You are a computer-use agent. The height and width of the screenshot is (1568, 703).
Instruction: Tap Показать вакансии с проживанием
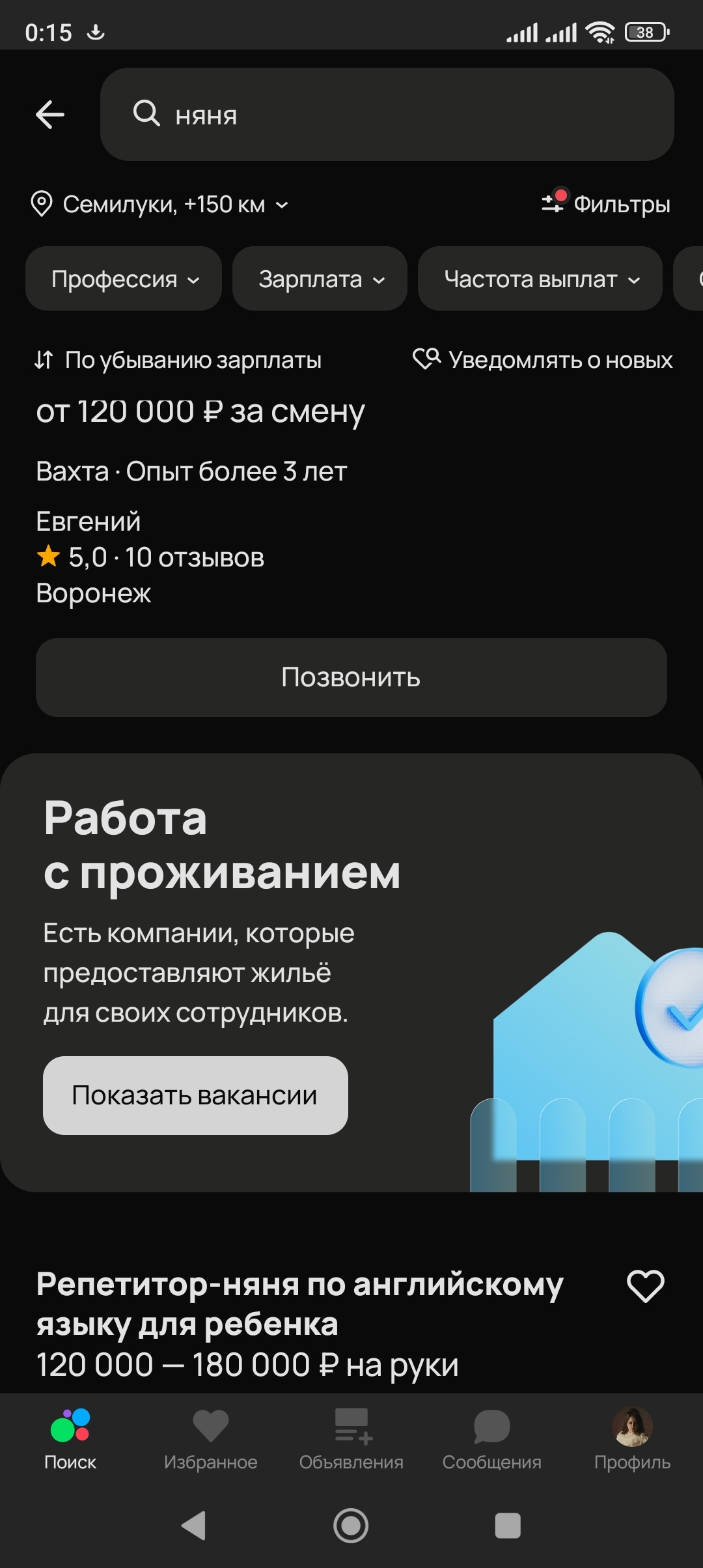[x=195, y=1095]
